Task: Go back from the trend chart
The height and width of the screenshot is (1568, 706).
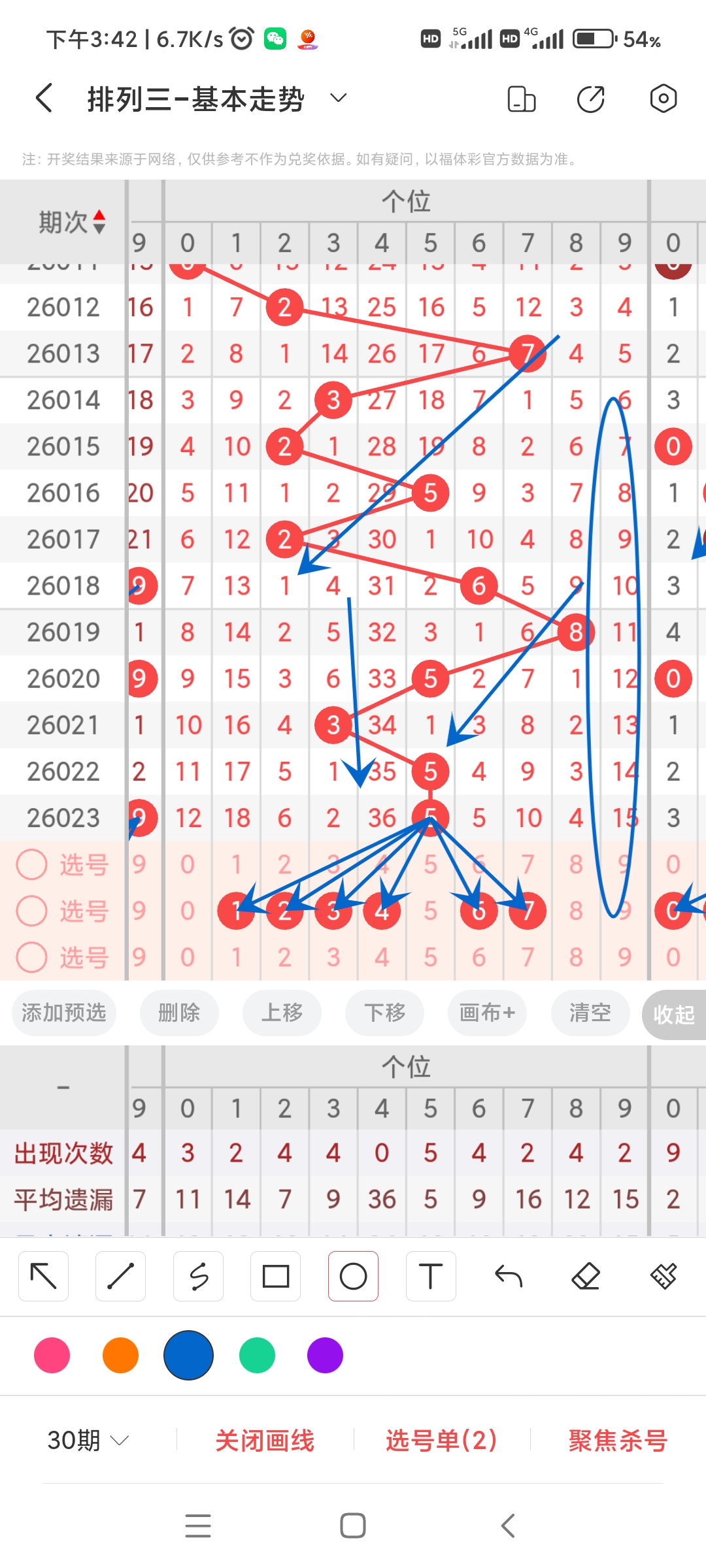Action: 44,99
